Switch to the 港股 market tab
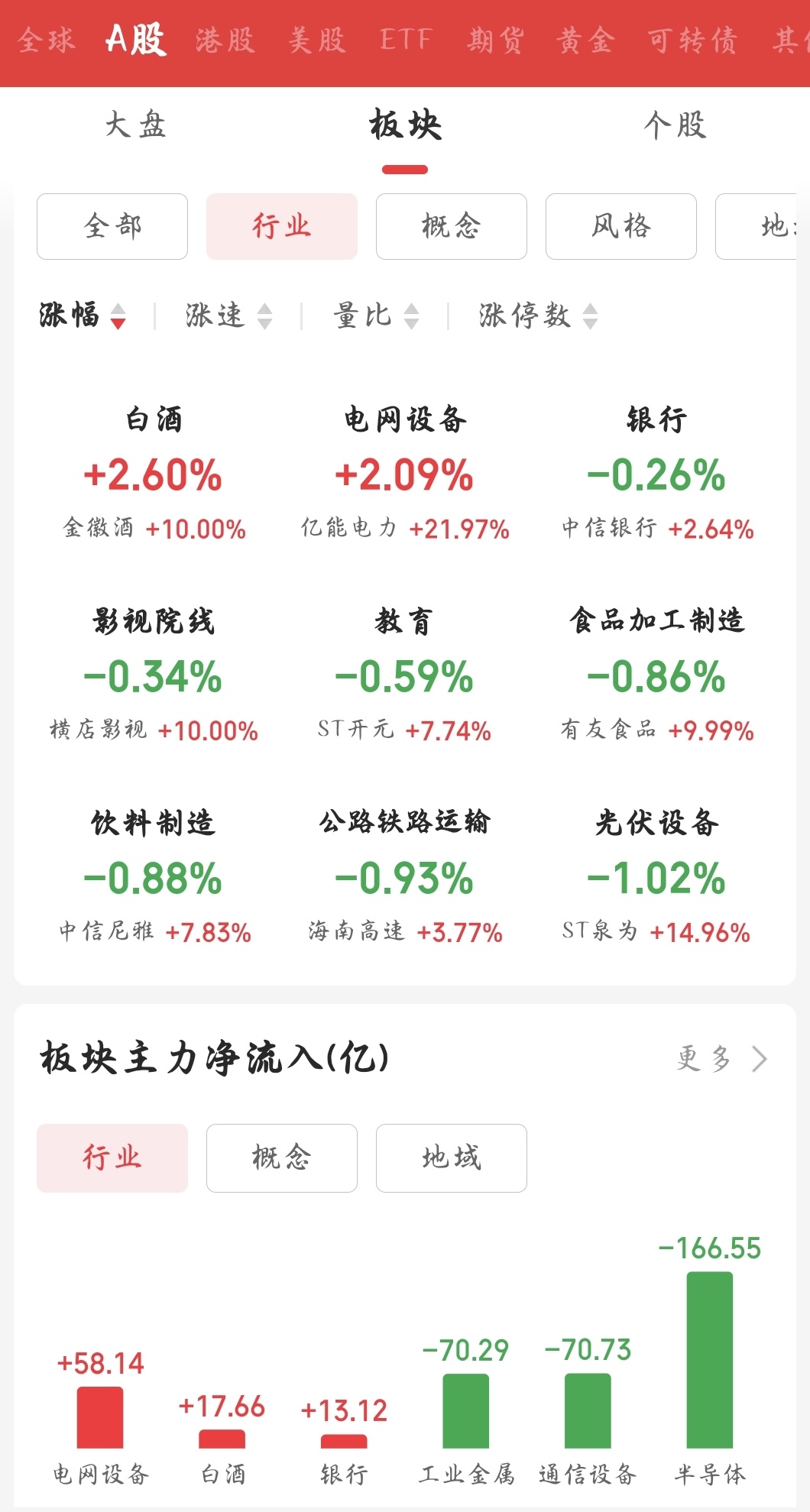Screen dimensions: 810x1512 224,40
